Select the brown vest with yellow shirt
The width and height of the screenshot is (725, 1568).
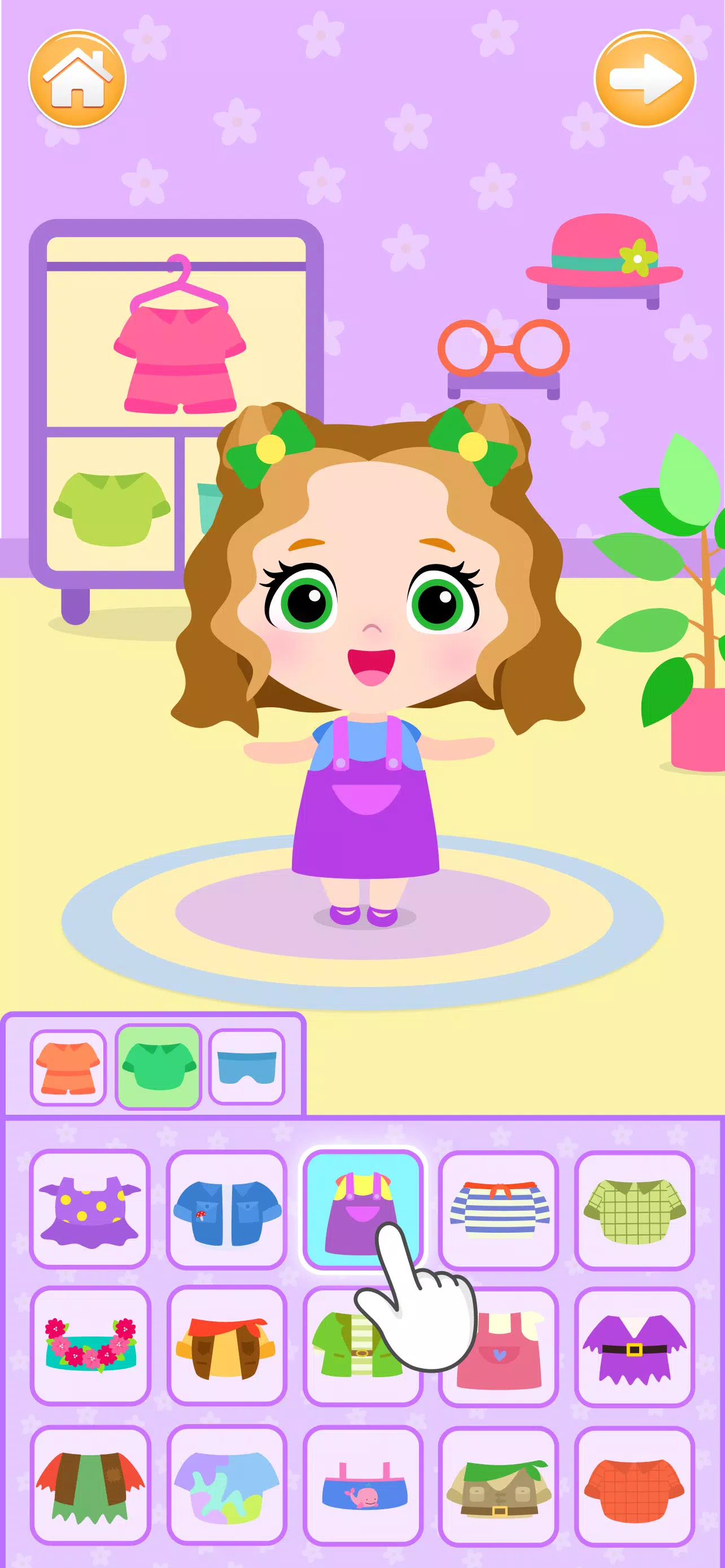pyautogui.click(x=226, y=1345)
